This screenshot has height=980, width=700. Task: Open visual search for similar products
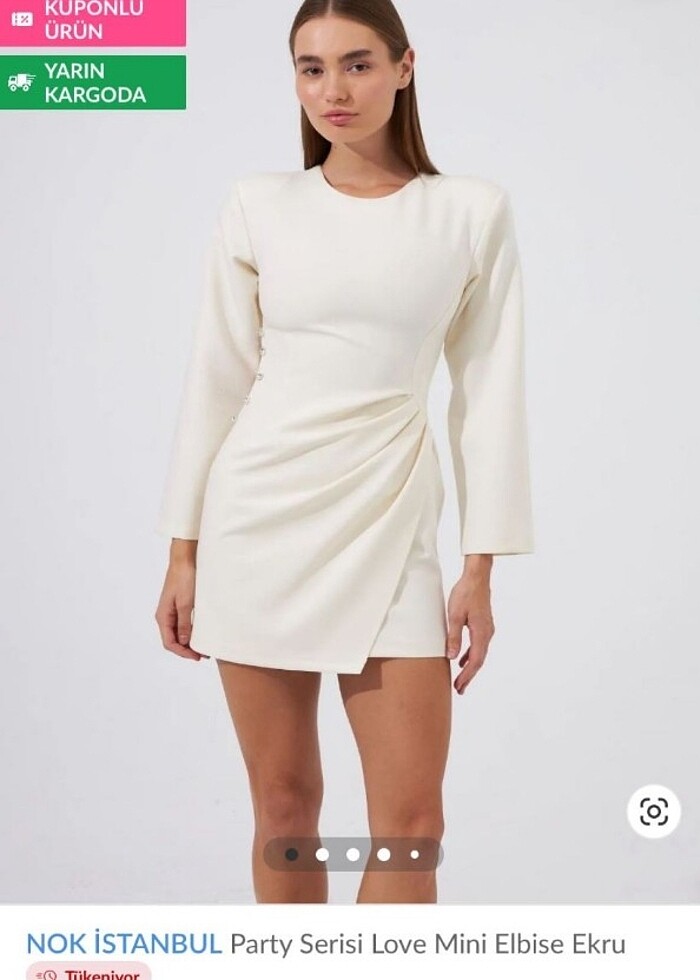click(x=653, y=811)
